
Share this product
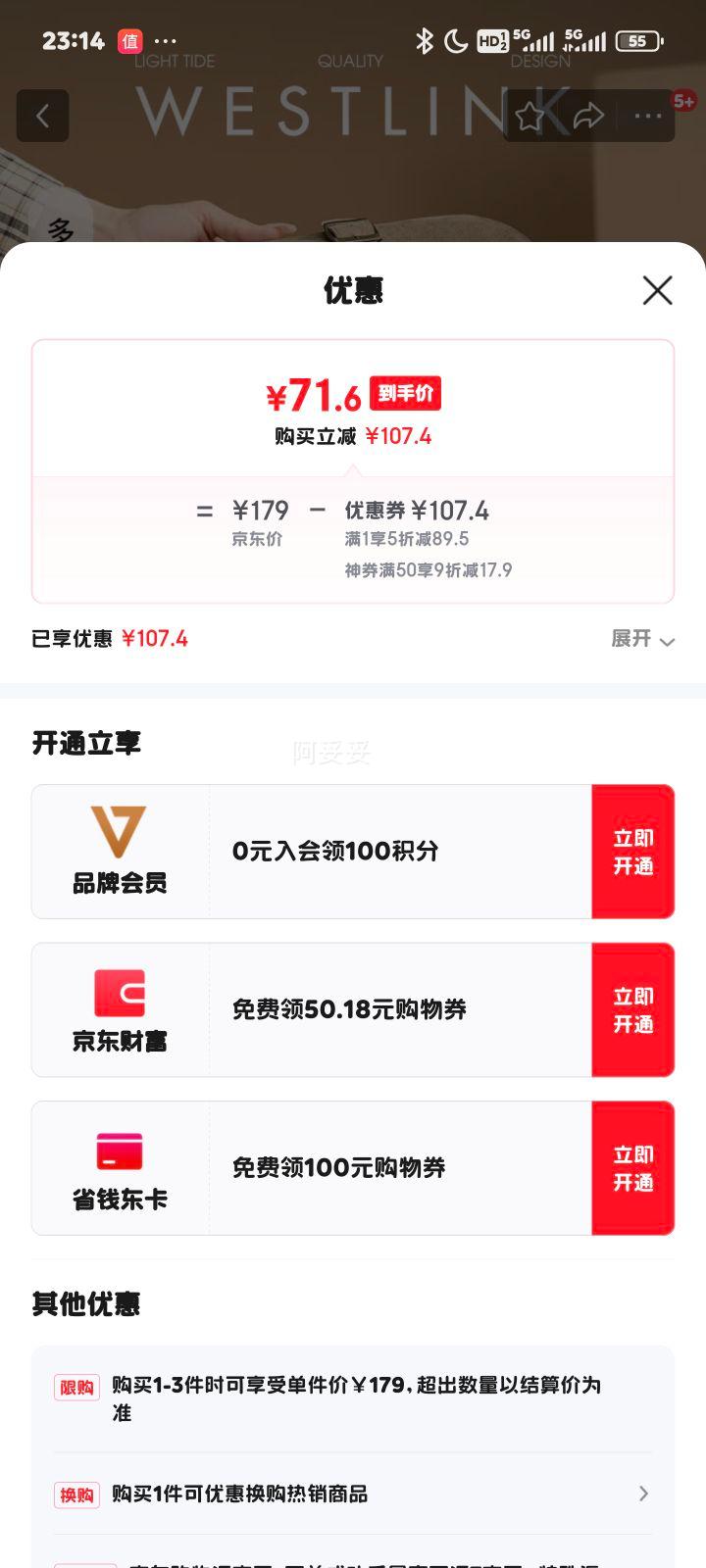tap(588, 117)
